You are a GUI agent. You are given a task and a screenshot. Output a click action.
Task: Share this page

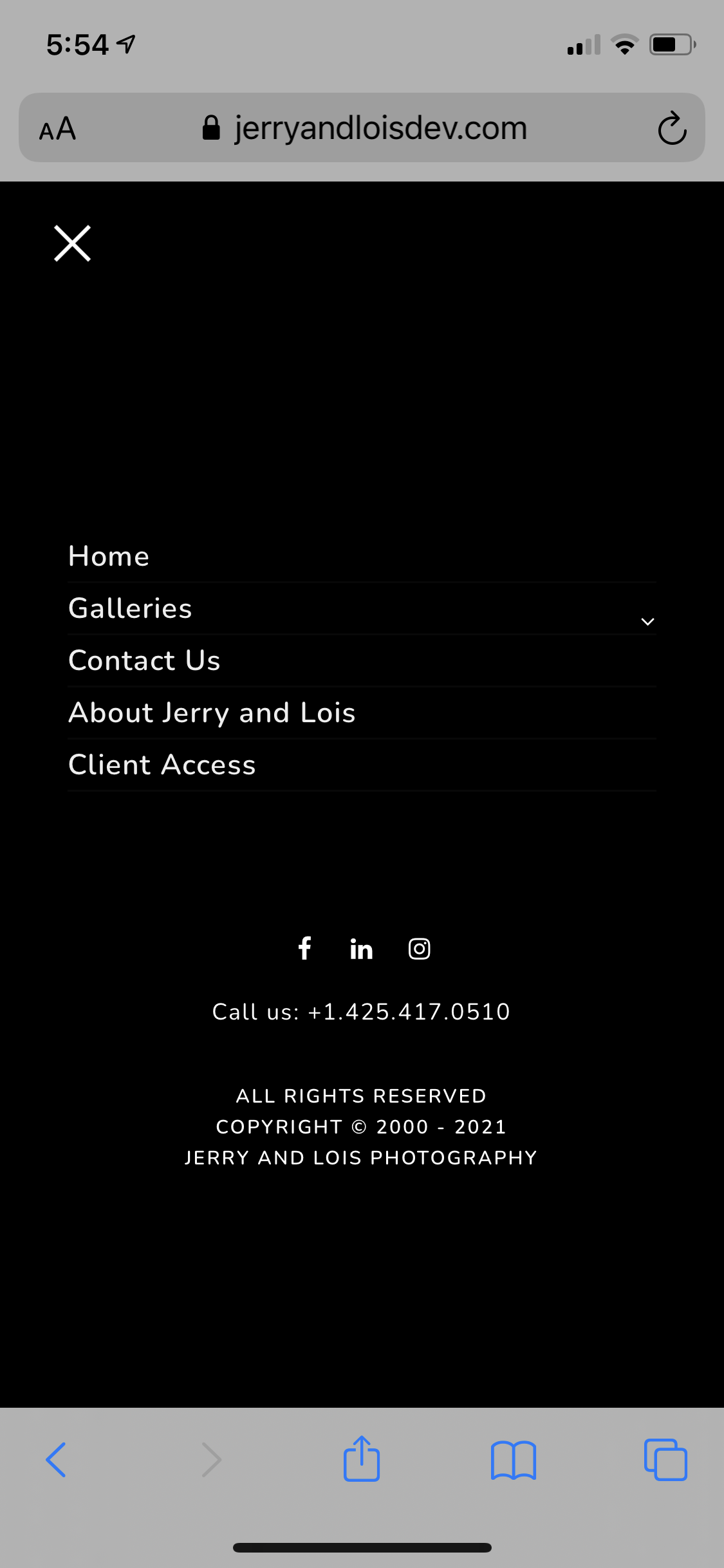pos(362,1459)
